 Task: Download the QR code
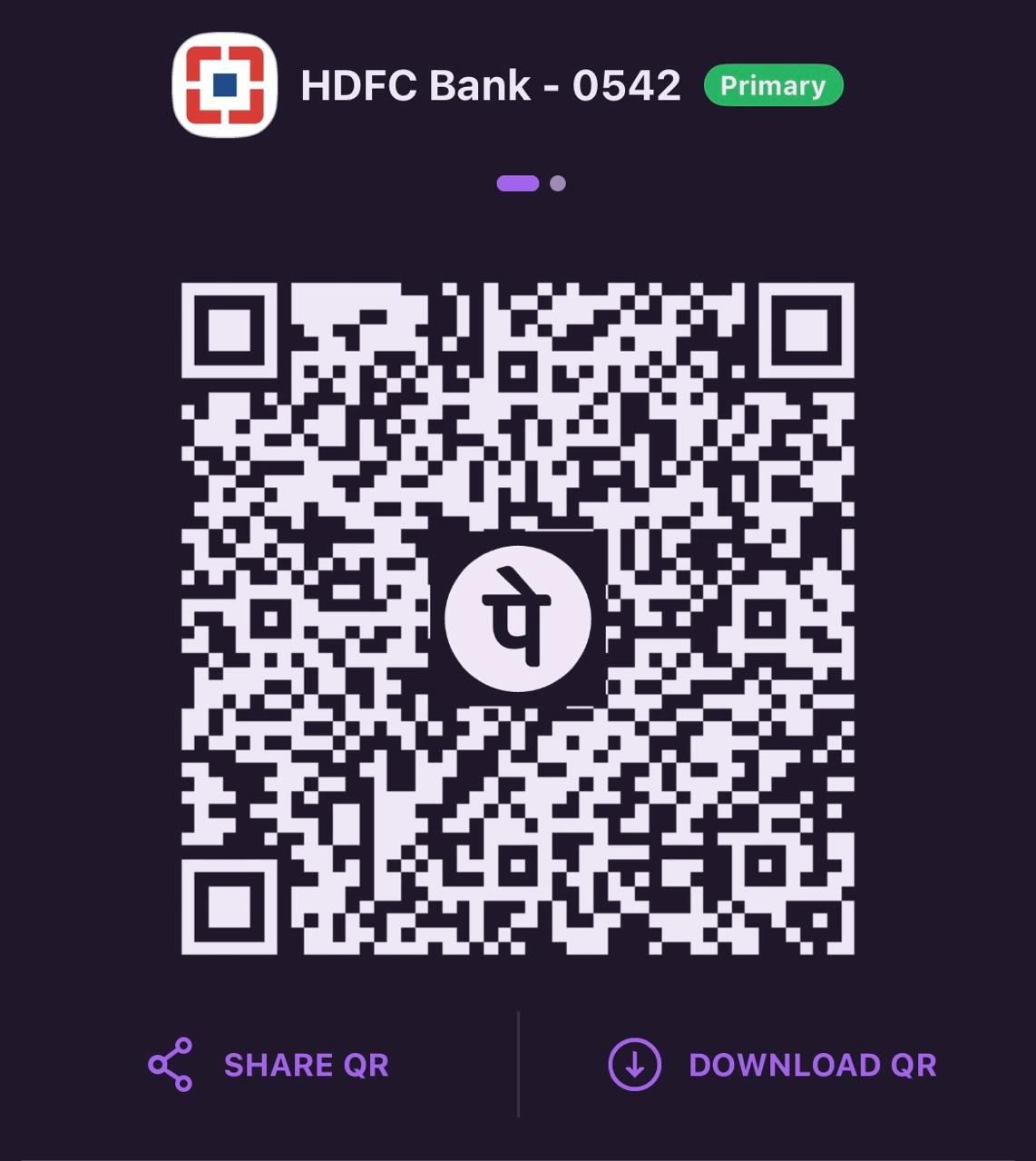773,1065
